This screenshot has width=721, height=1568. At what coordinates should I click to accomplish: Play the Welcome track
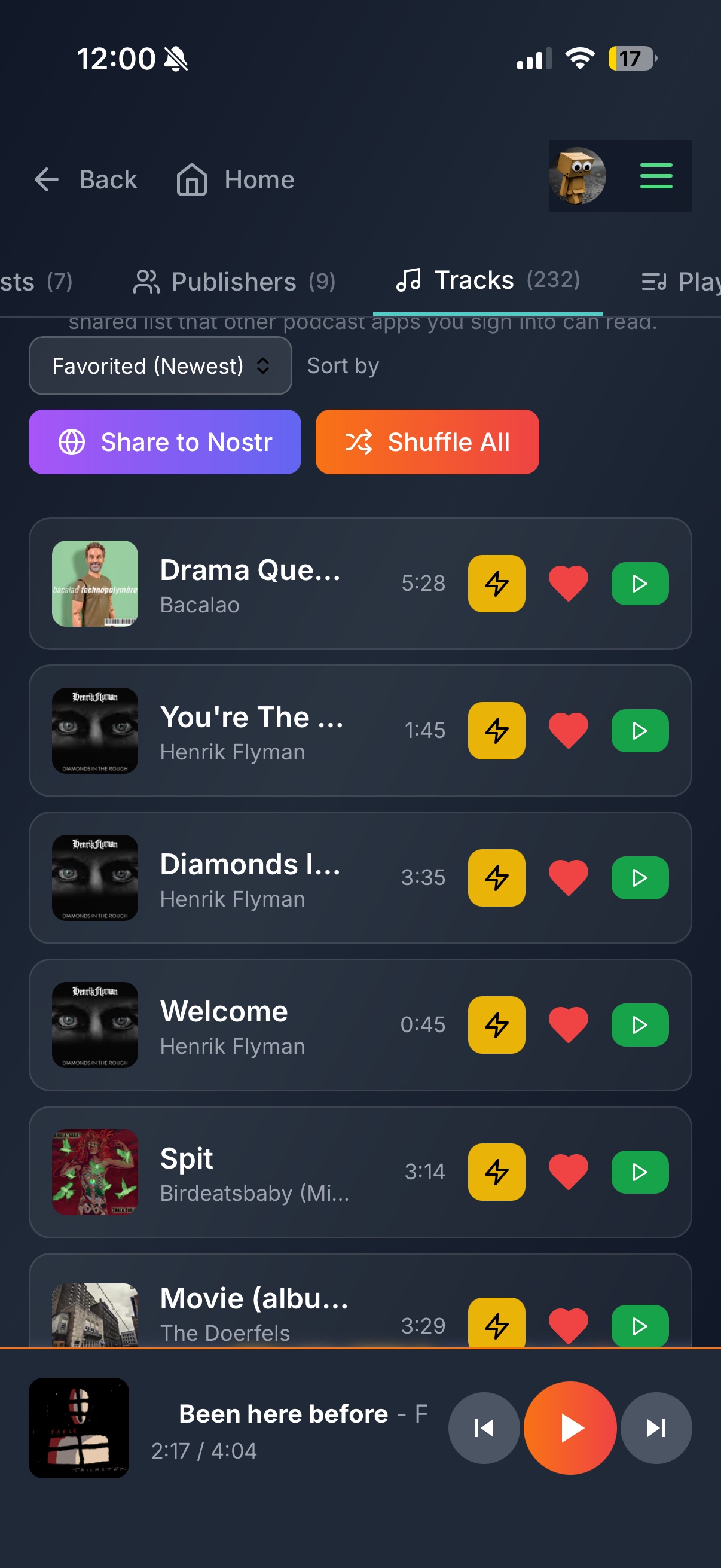coord(640,1025)
